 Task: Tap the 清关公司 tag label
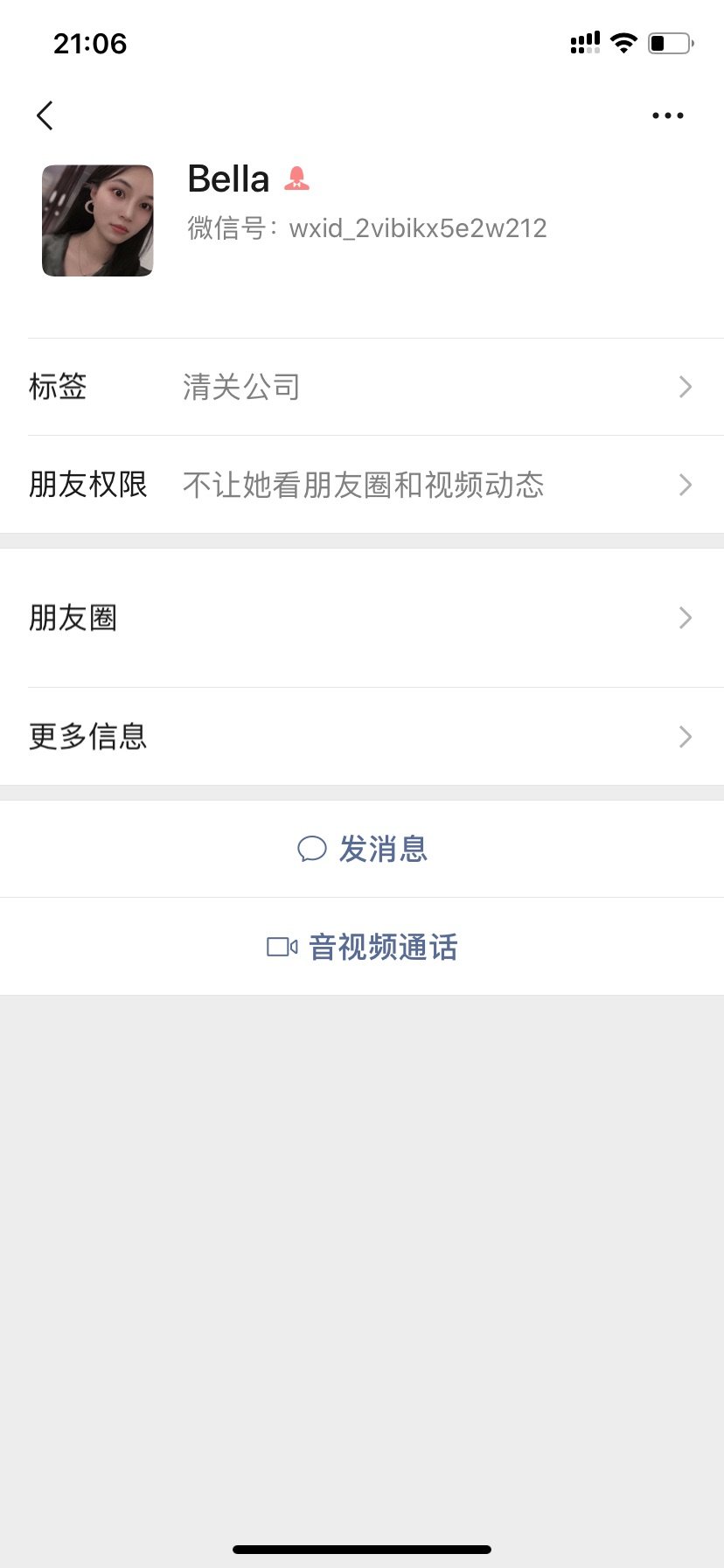(x=241, y=387)
